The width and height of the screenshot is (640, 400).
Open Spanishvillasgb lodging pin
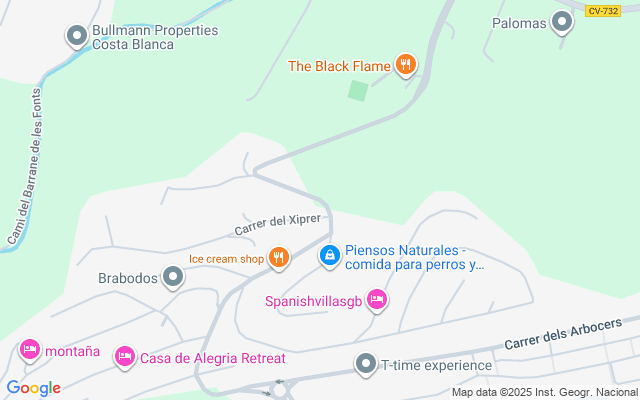pyautogui.click(x=377, y=299)
